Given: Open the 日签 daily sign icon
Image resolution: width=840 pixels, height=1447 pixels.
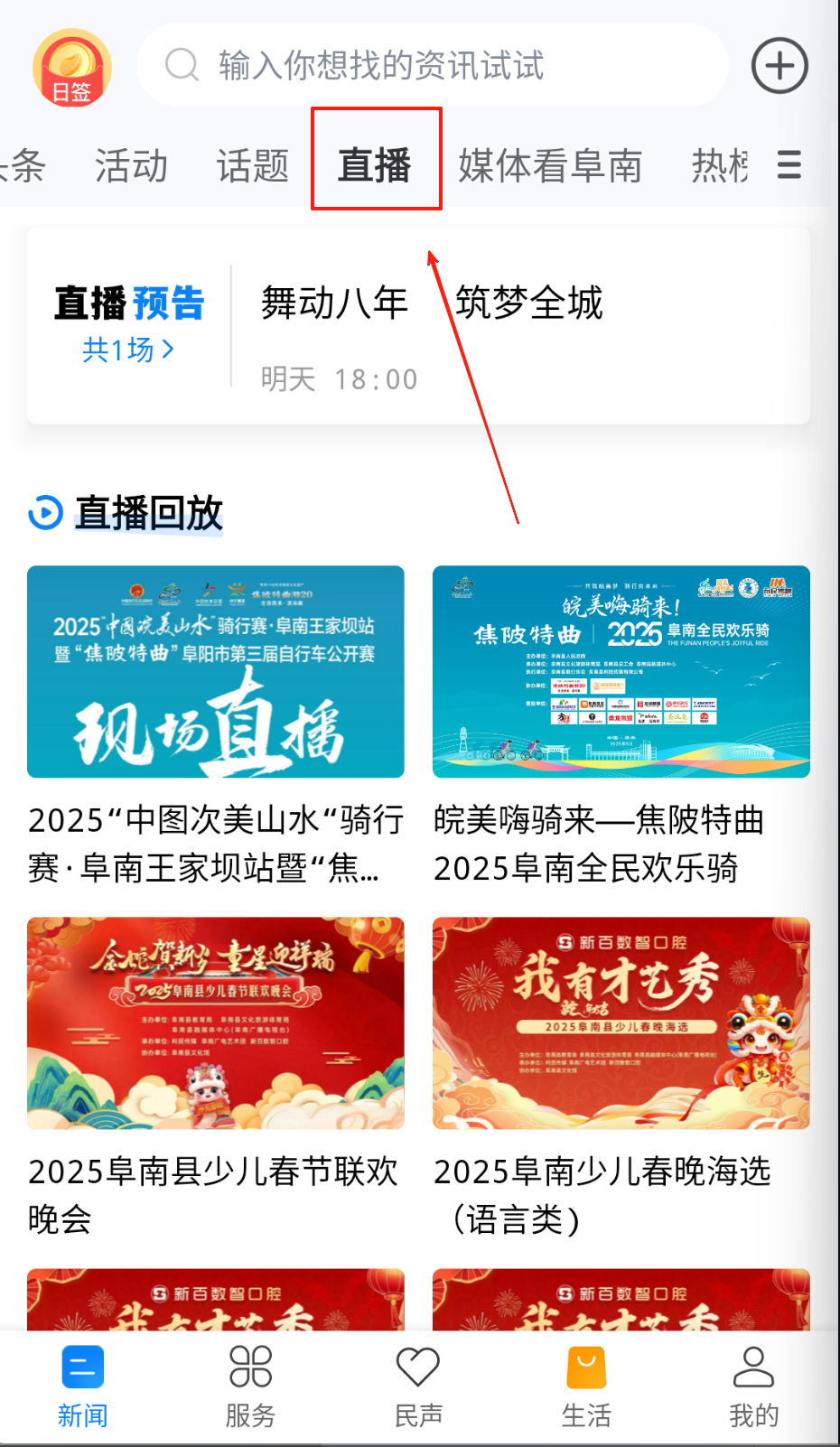Looking at the screenshot, I should click(x=71, y=68).
